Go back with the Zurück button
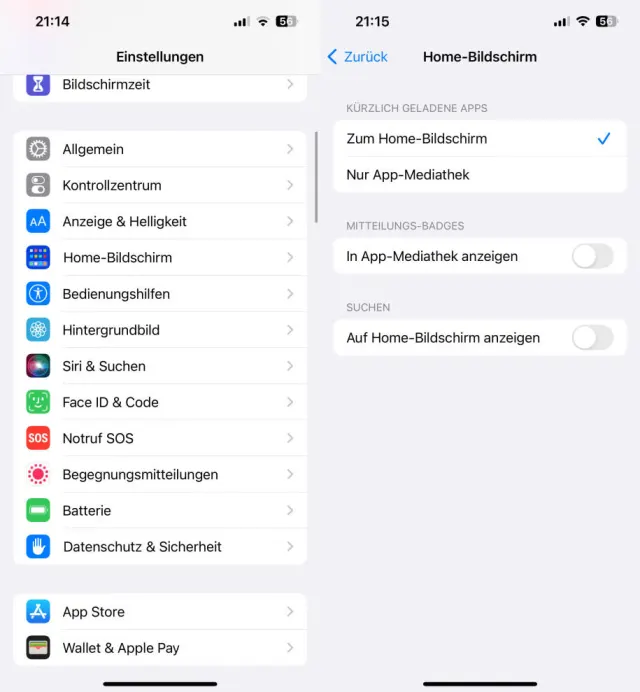This screenshot has height=692, width=640. (x=358, y=57)
